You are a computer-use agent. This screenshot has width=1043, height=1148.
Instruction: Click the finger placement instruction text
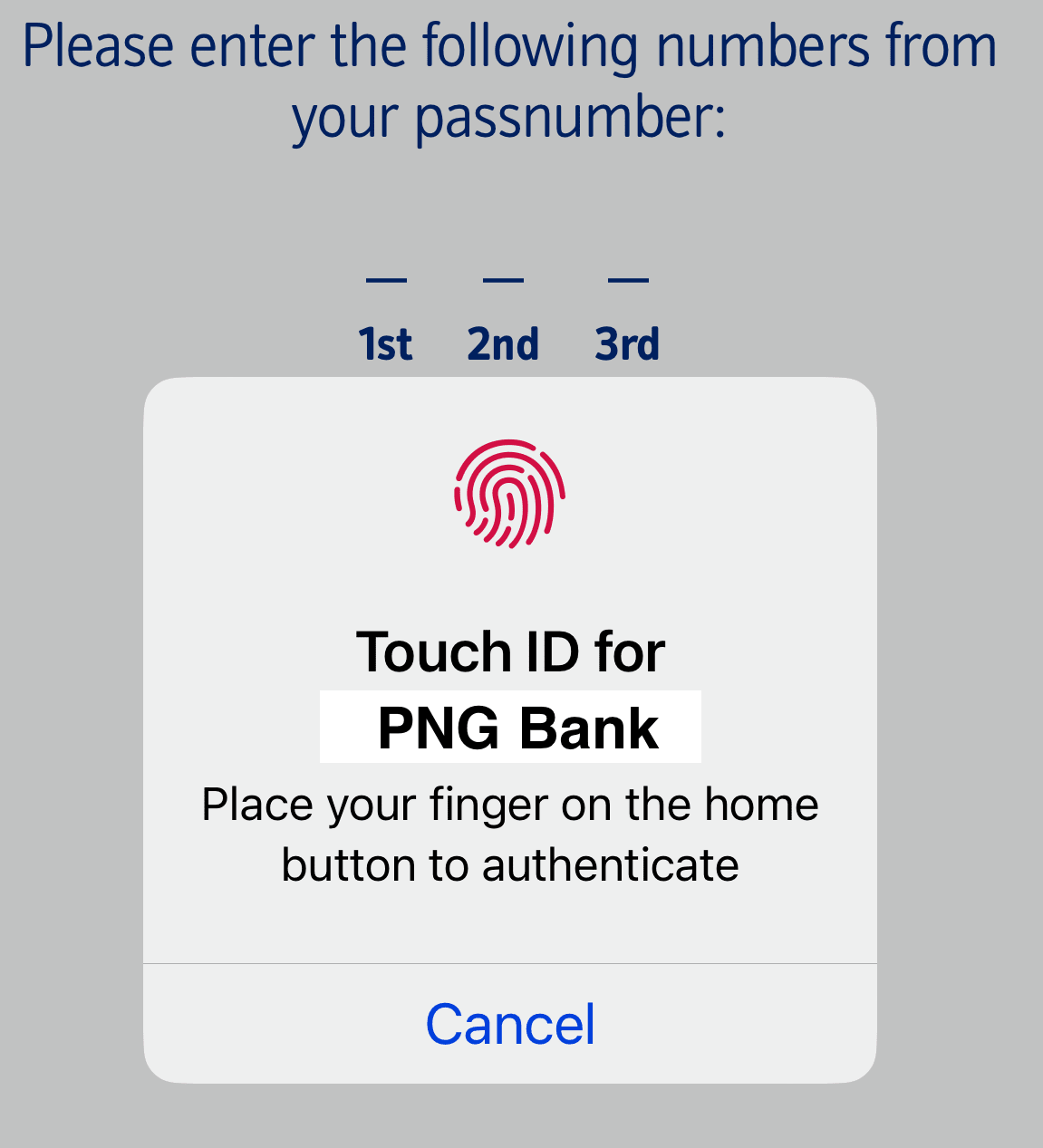[510, 833]
